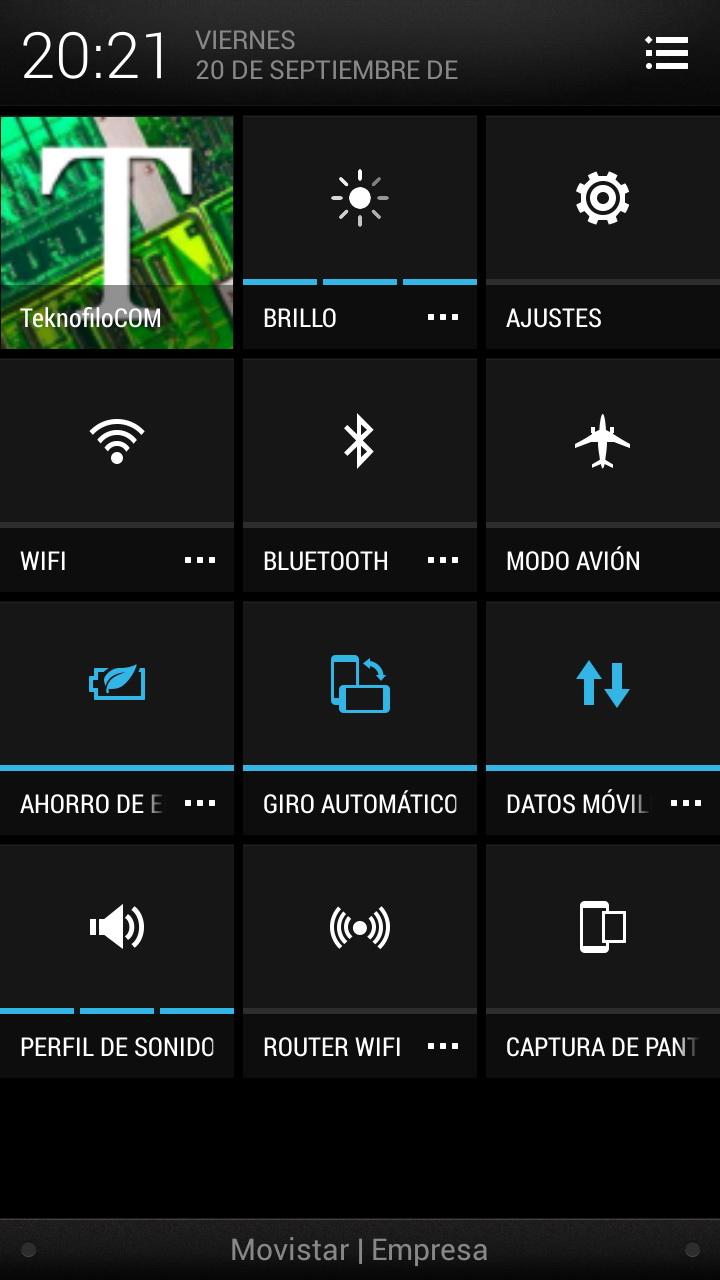
Task: Disable Datos Móviles
Action: click(602, 684)
